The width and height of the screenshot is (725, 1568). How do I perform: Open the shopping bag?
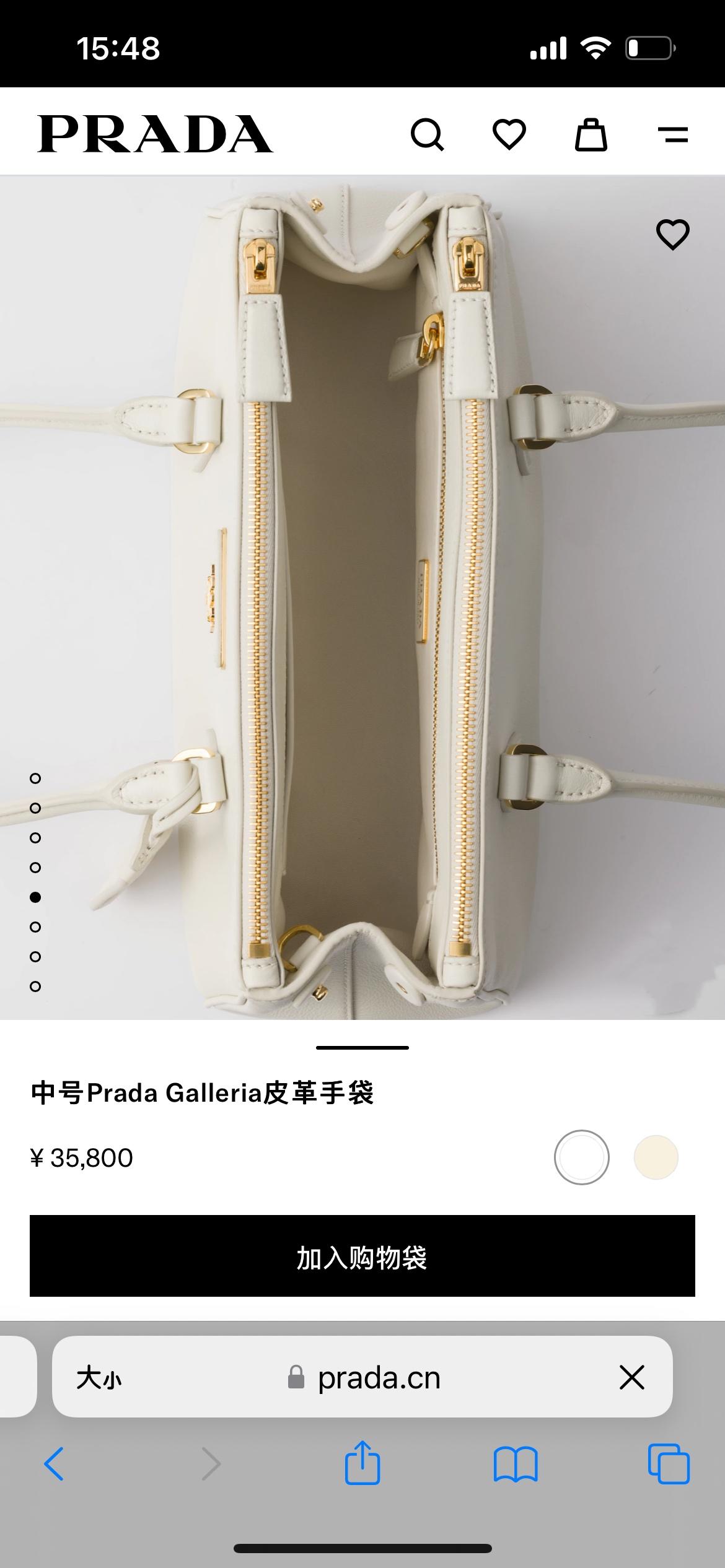pos(591,134)
